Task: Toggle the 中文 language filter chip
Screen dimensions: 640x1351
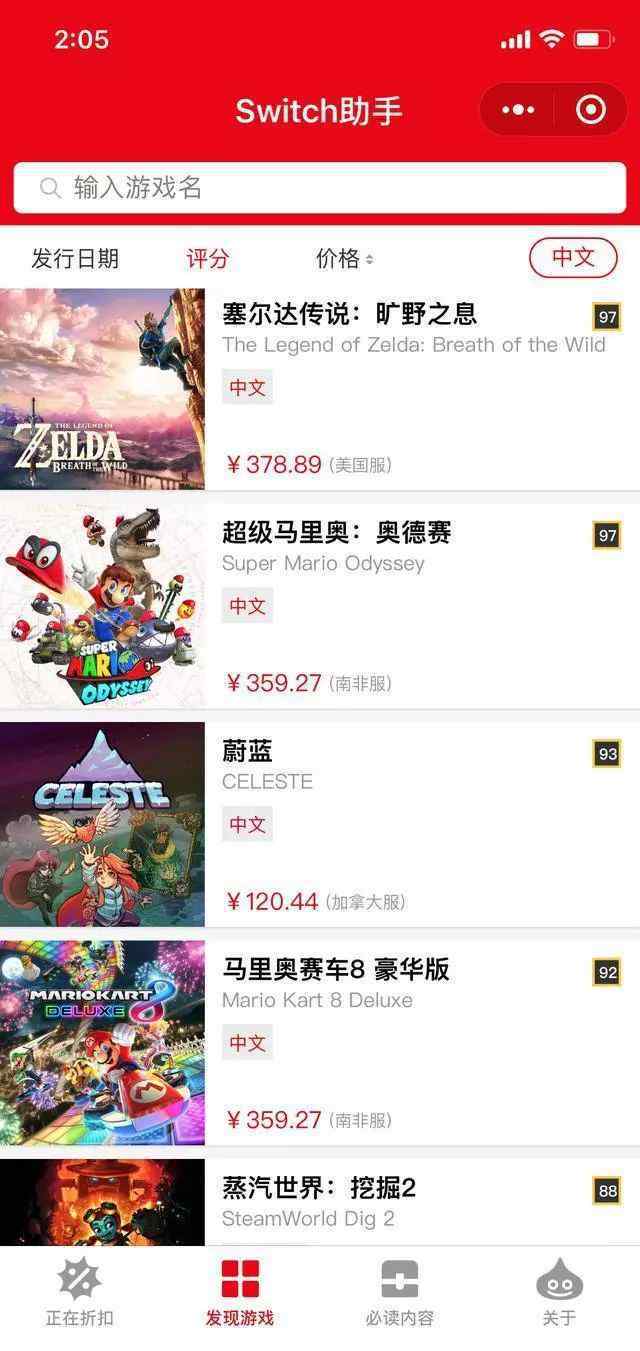Action: coord(573,258)
